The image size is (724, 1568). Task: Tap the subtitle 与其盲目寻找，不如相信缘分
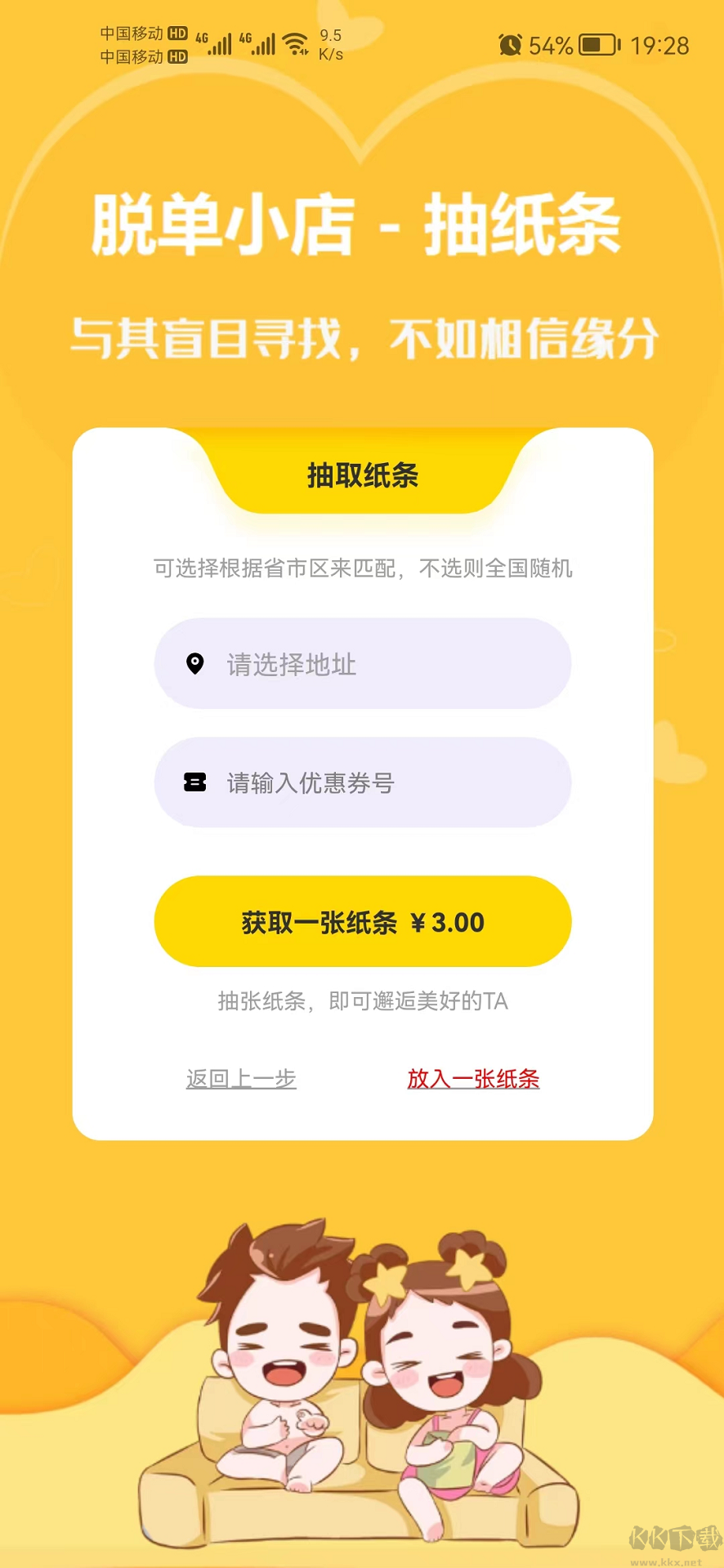362,336
